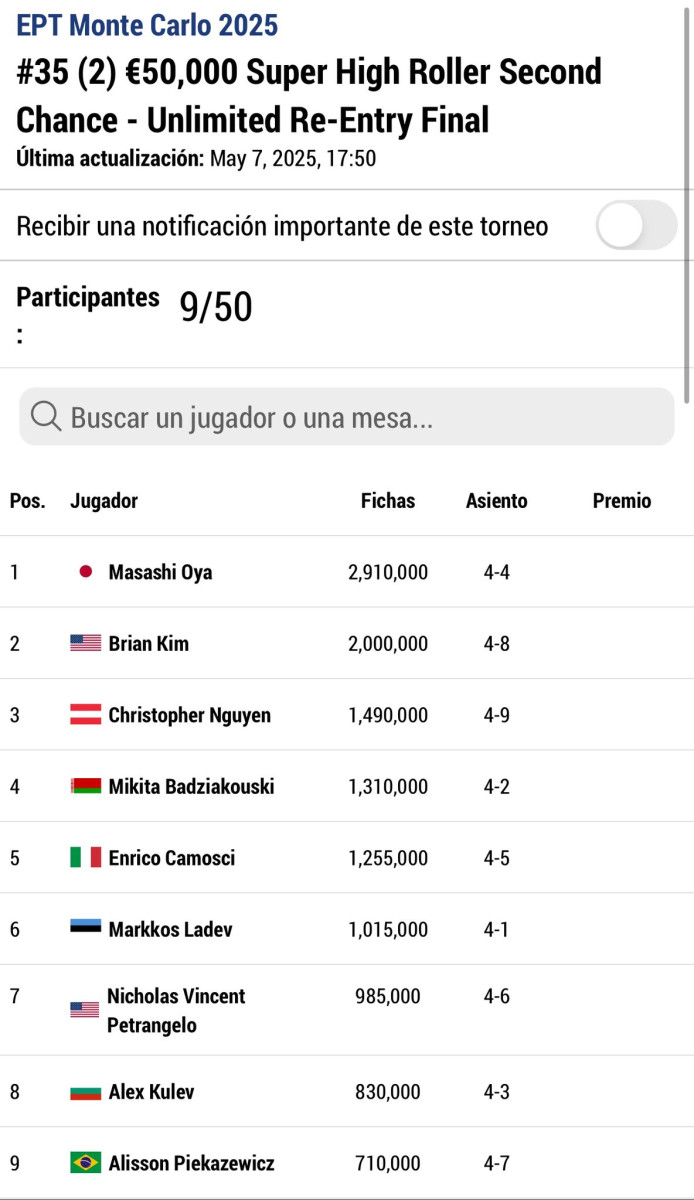
Task: Select Christopher Nguyen in the list
Action: tap(347, 715)
